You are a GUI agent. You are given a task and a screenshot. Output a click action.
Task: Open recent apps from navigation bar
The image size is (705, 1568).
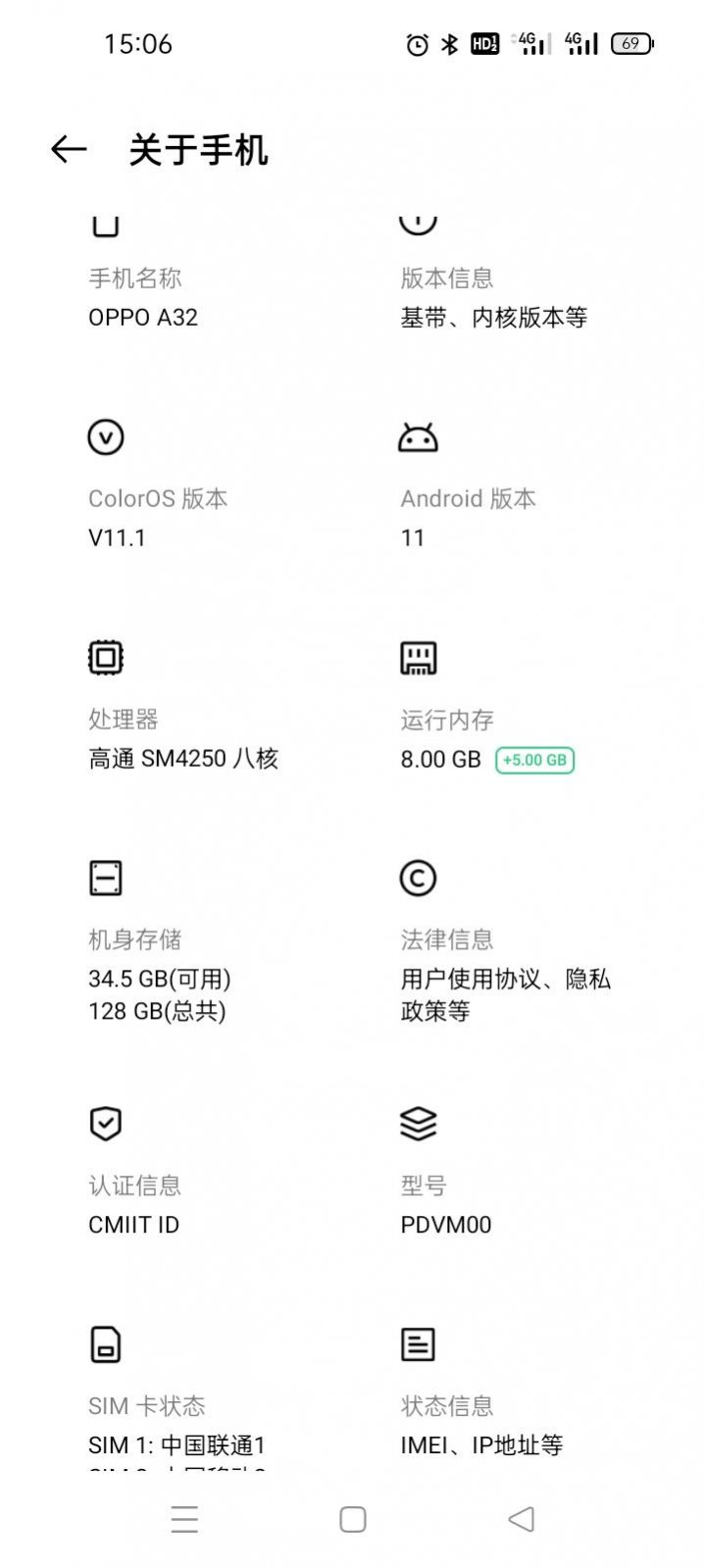click(x=184, y=1519)
